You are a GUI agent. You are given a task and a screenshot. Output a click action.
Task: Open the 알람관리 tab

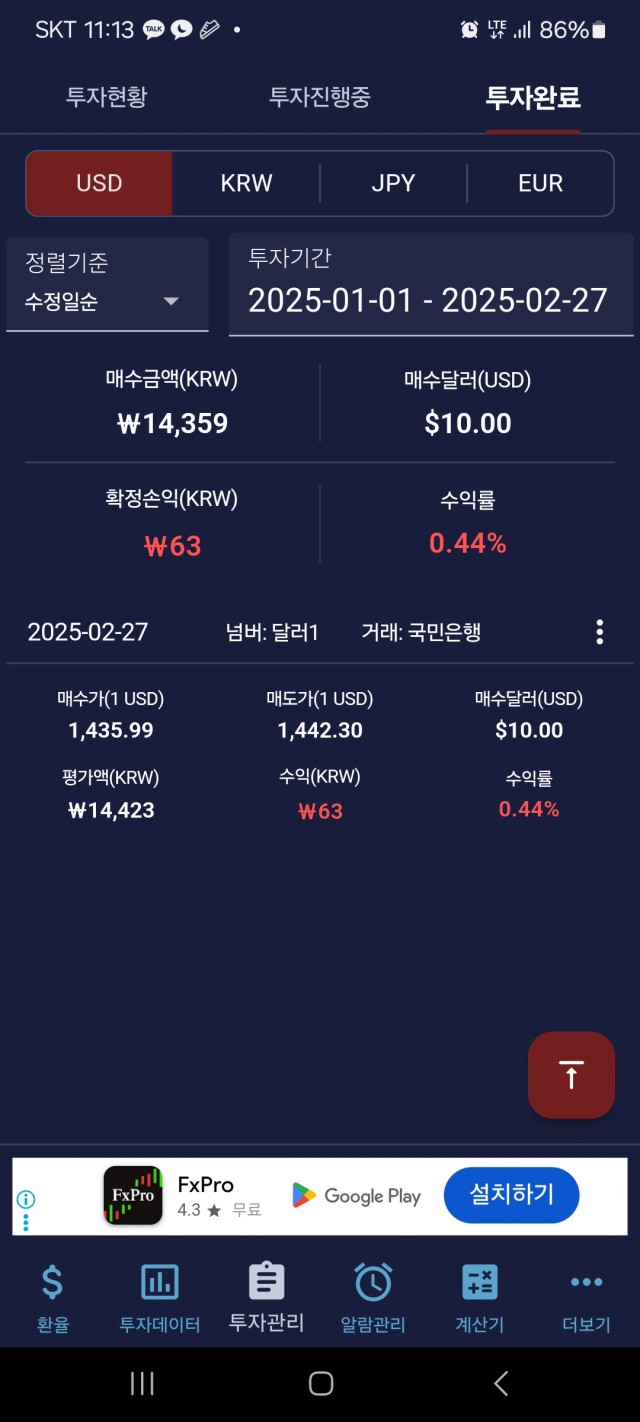coord(373,1298)
